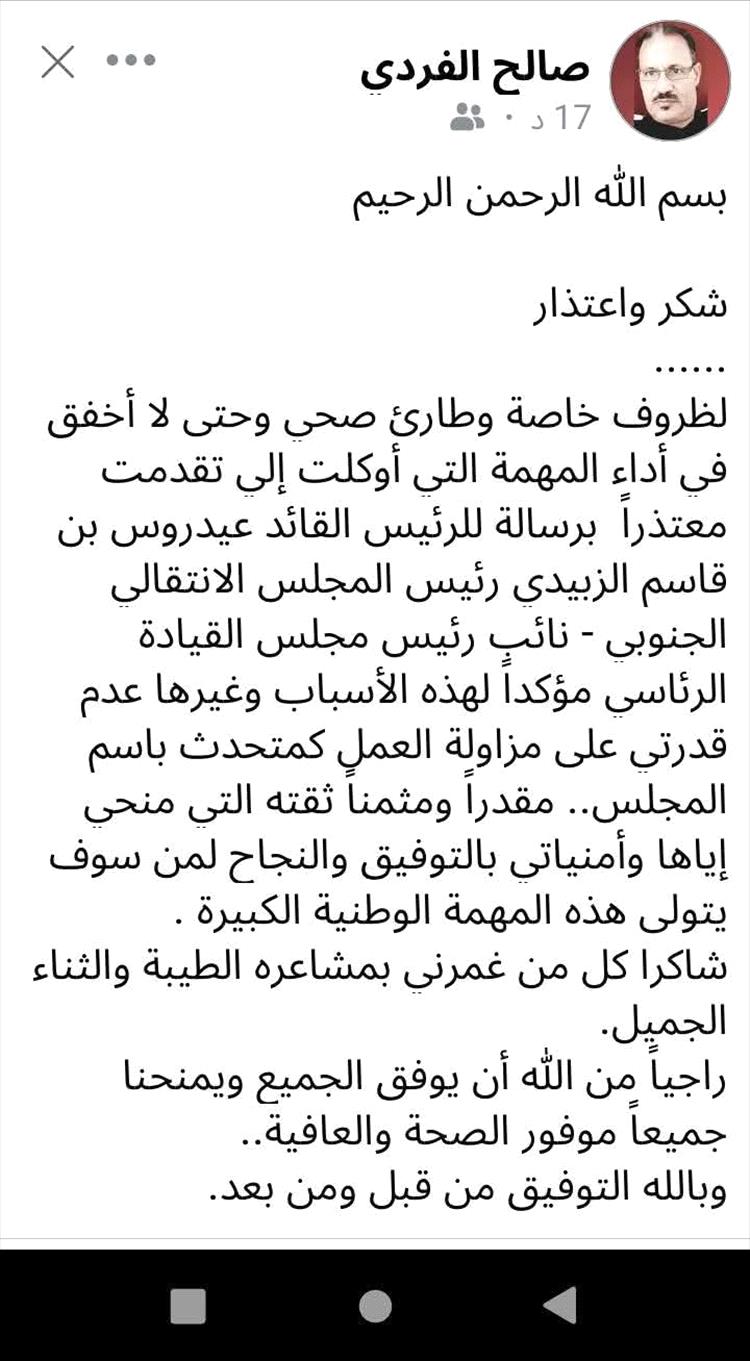Go to the home screen

click(x=375, y=1305)
